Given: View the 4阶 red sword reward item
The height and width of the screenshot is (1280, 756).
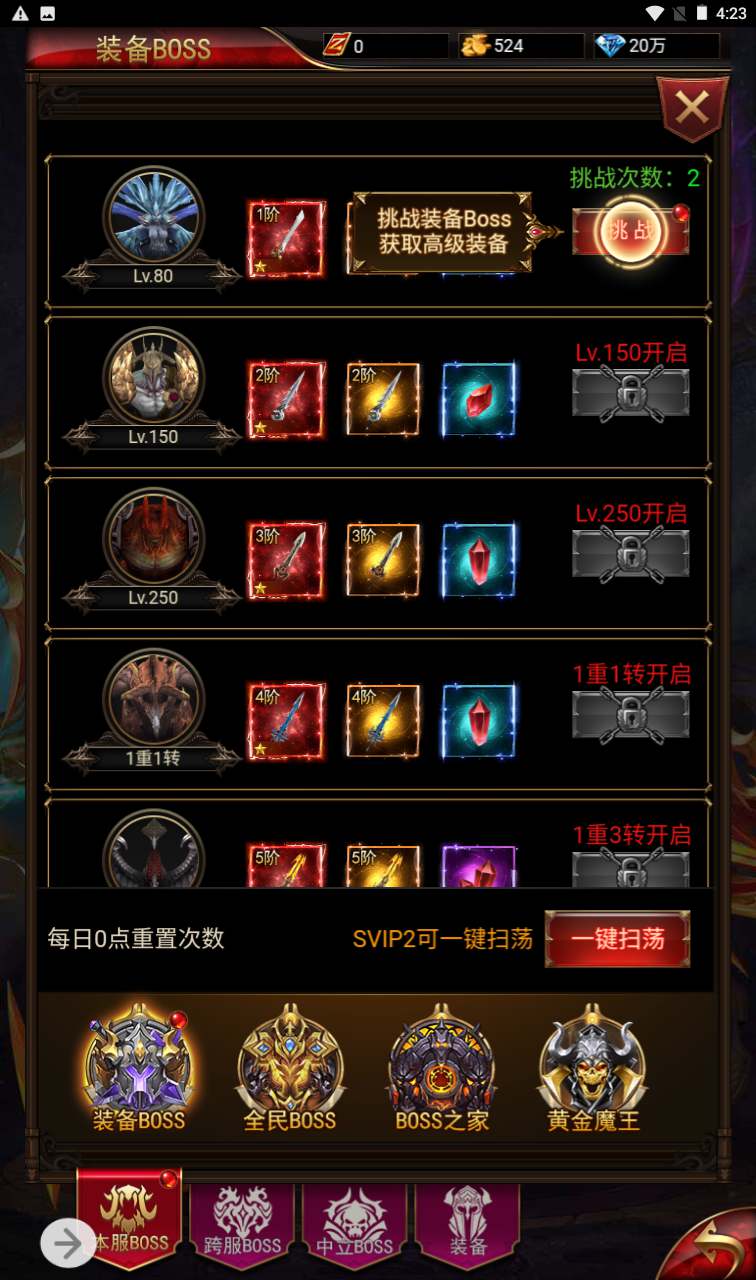Looking at the screenshot, I should pyautogui.click(x=286, y=721).
